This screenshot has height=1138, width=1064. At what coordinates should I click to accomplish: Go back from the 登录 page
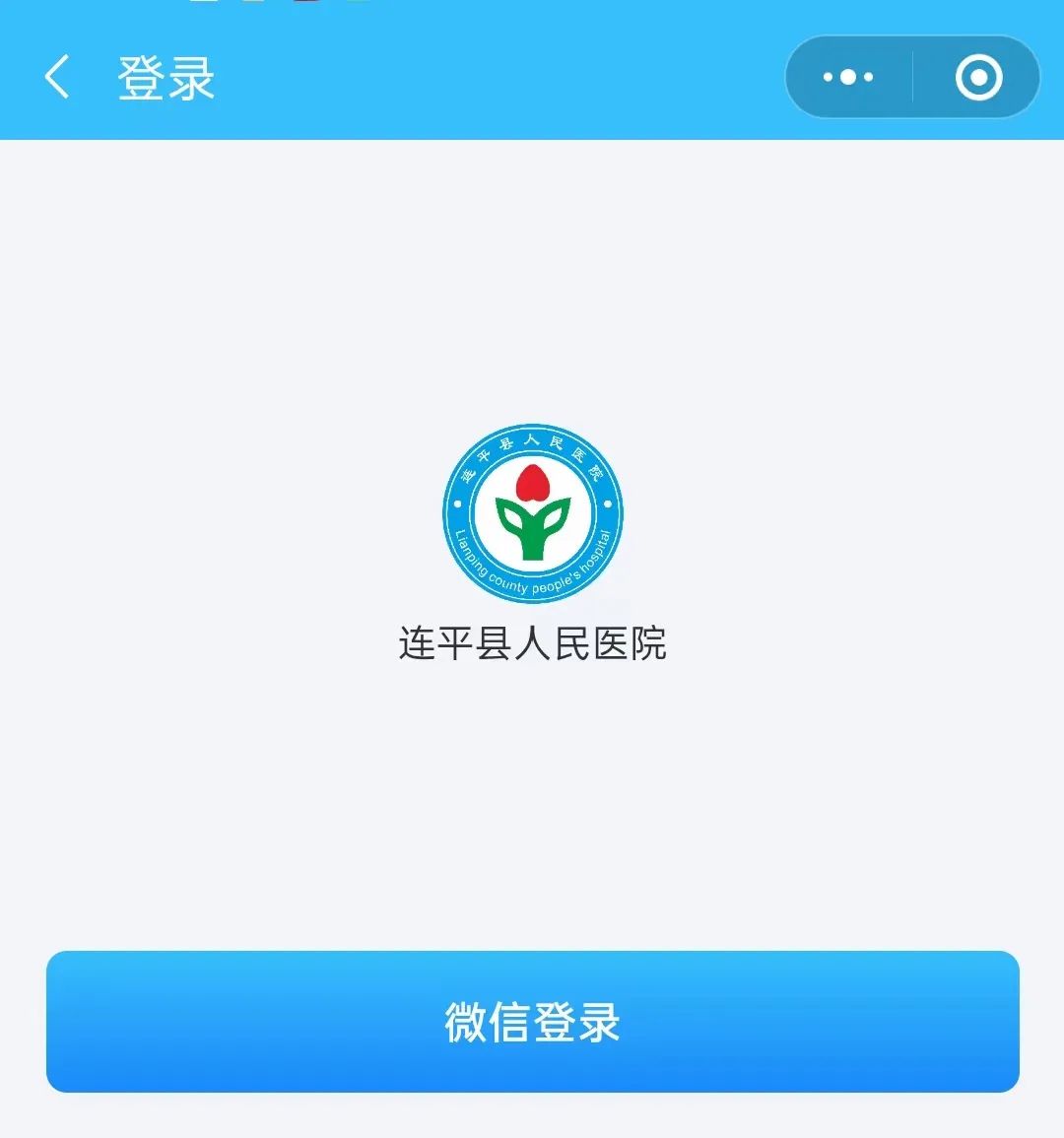tap(58, 77)
